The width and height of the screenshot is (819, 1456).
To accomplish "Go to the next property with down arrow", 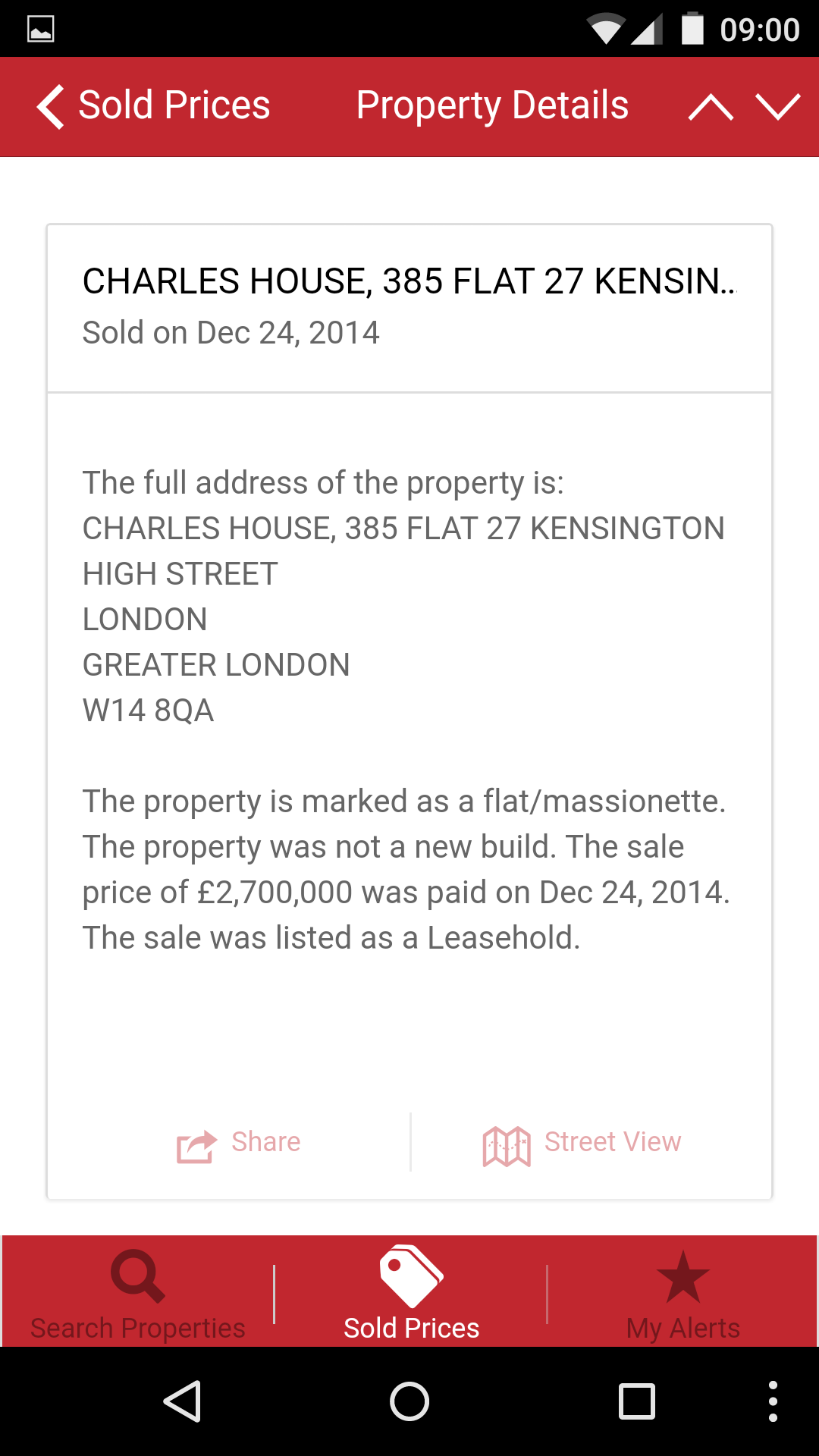I will [x=778, y=107].
